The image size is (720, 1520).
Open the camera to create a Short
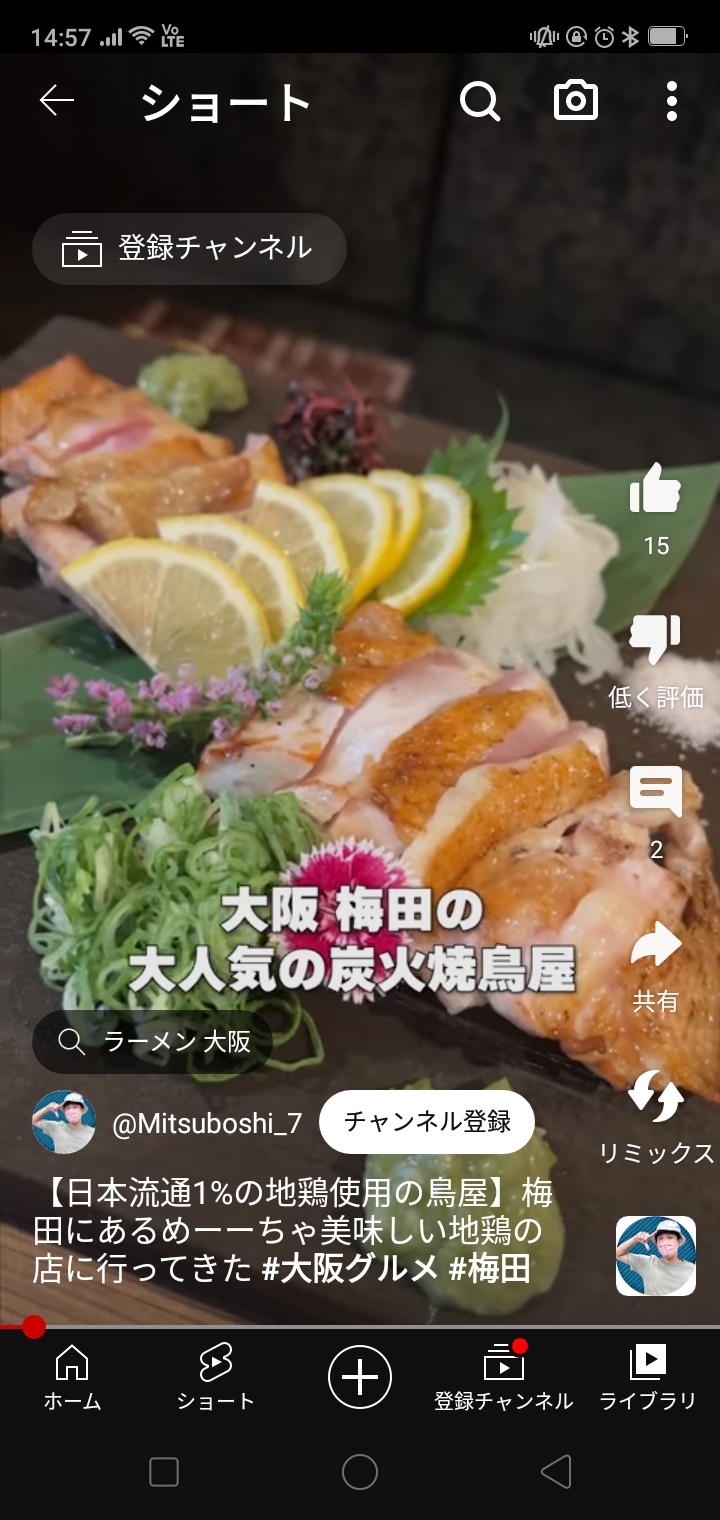click(x=576, y=101)
